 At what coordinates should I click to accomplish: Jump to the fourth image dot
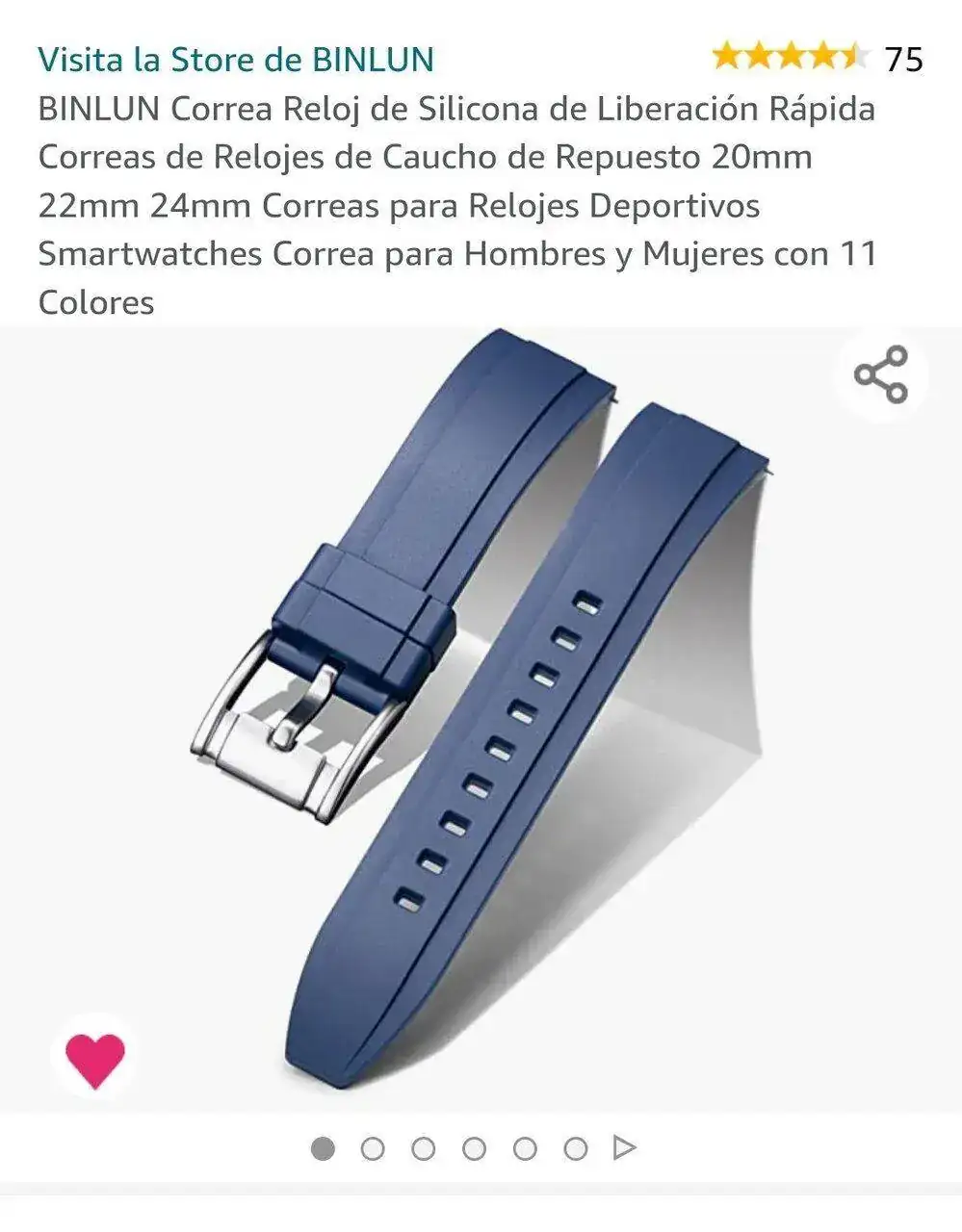474,1147
